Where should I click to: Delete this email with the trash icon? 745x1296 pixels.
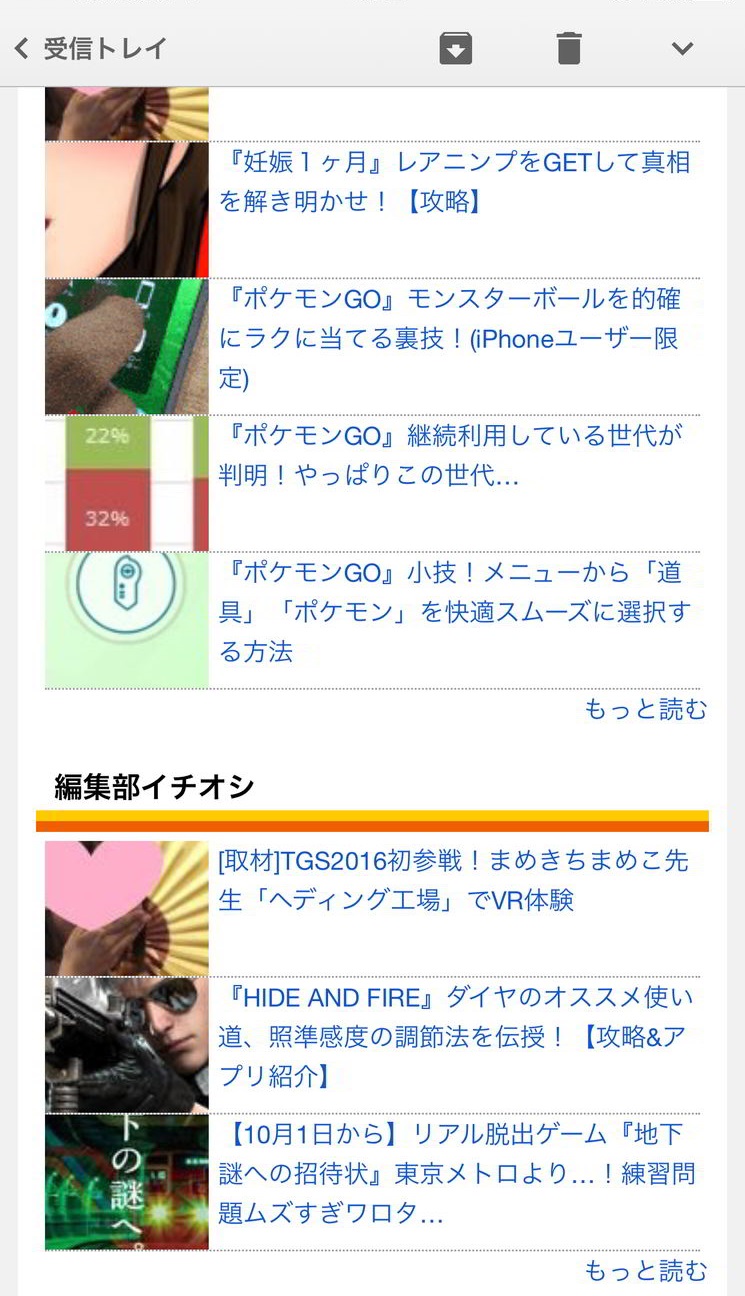[x=569, y=48]
